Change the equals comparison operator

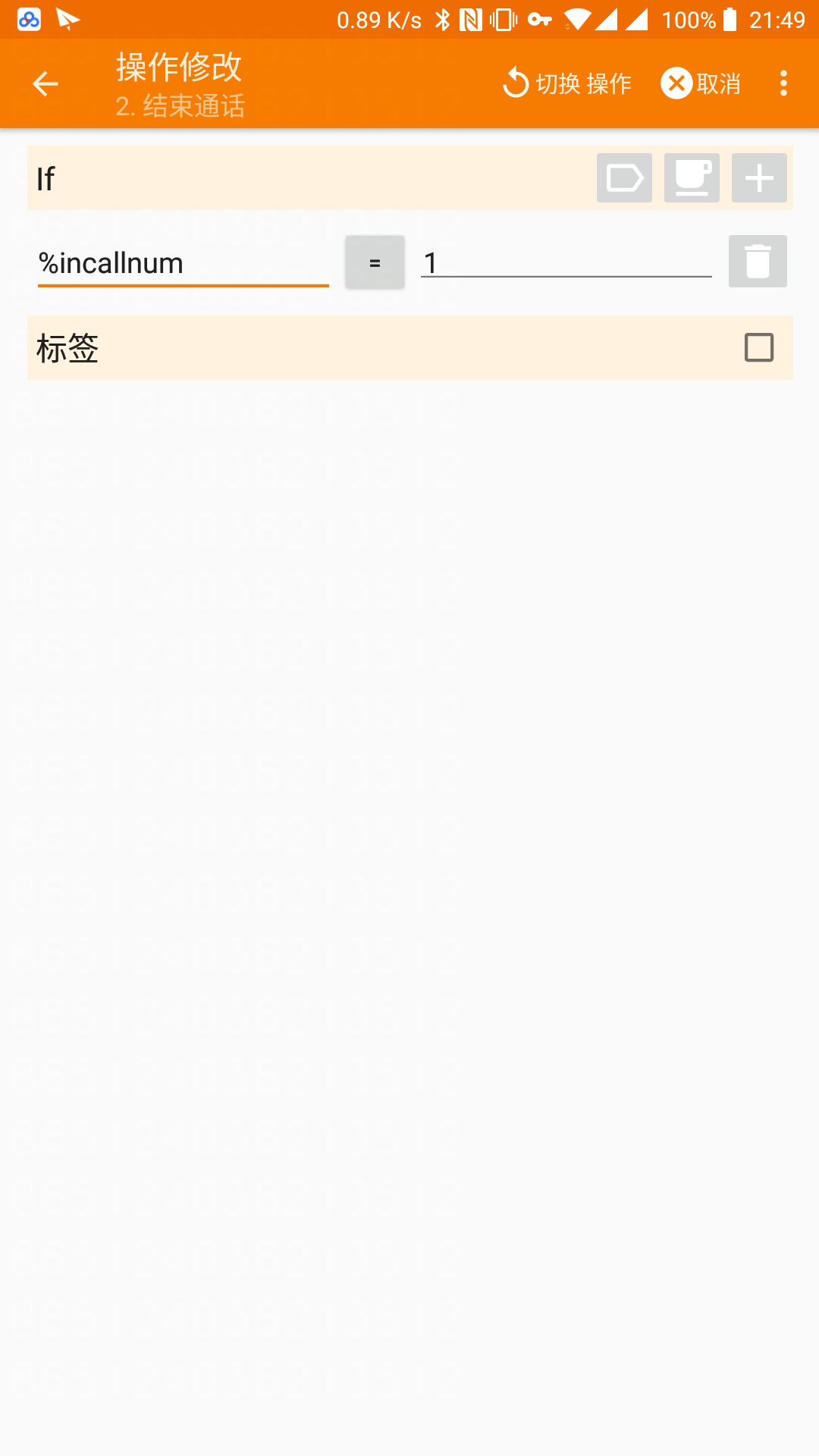pos(375,262)
